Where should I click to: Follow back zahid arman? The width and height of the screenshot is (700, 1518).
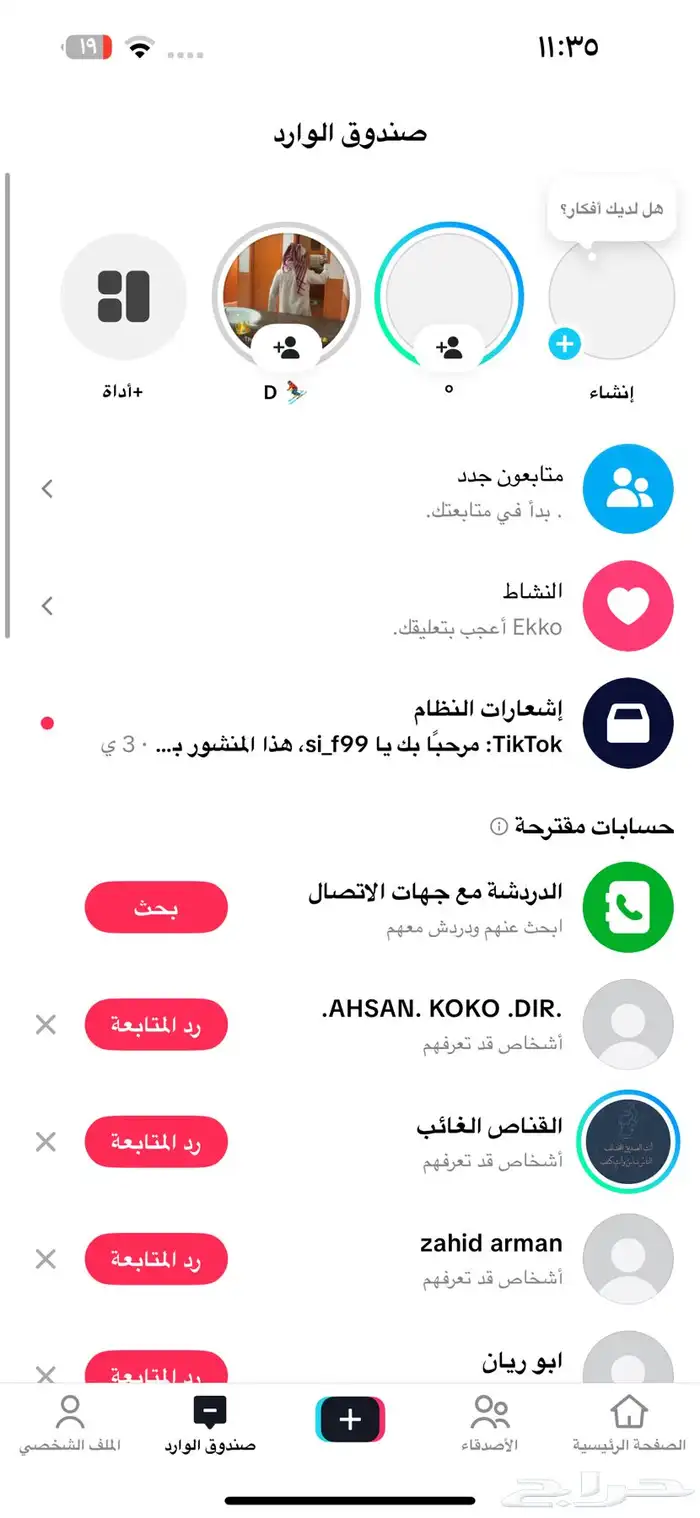(156, 1258)
